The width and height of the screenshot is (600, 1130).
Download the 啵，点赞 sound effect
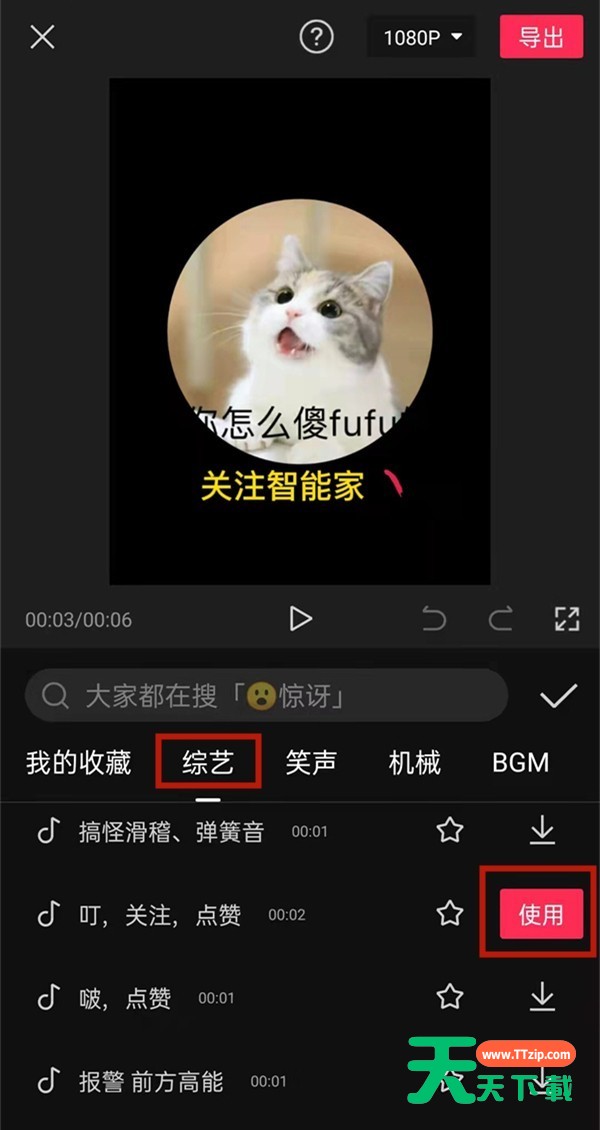[542, 996]
